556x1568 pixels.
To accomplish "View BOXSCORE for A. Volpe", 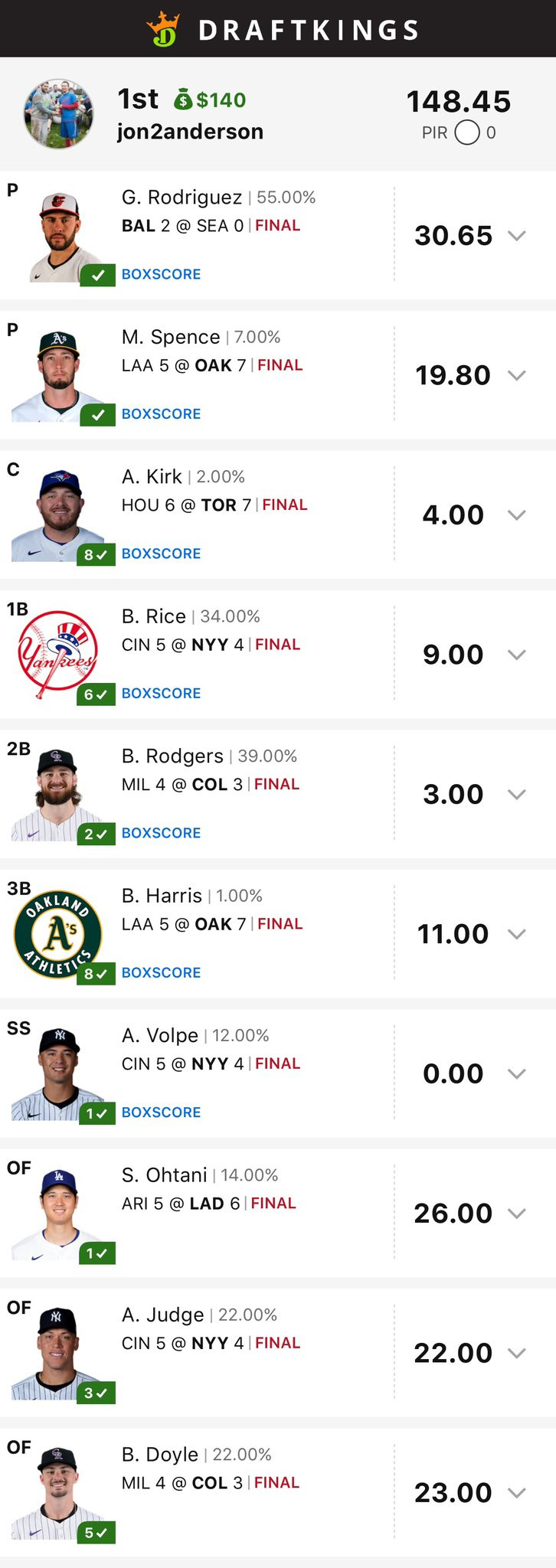I will point(161,1112).
